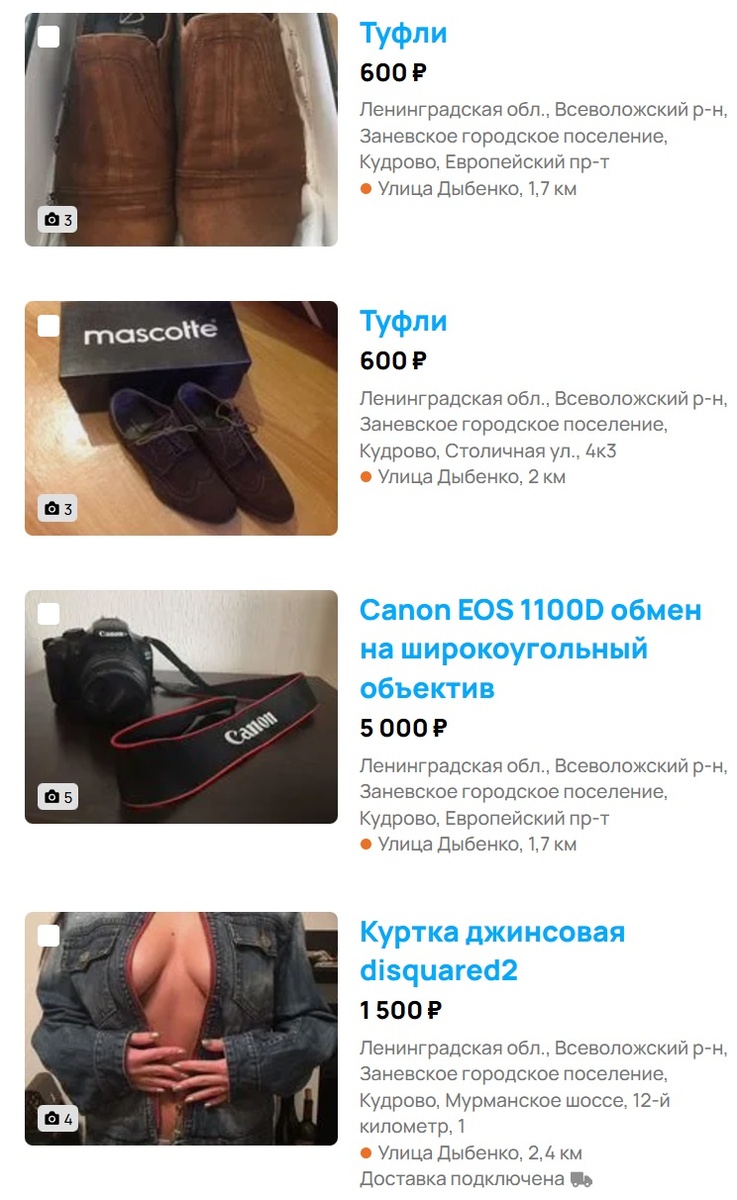Open the second Туфли listing near Столичная ул.
737x1200 pixels.
[403, 321]
